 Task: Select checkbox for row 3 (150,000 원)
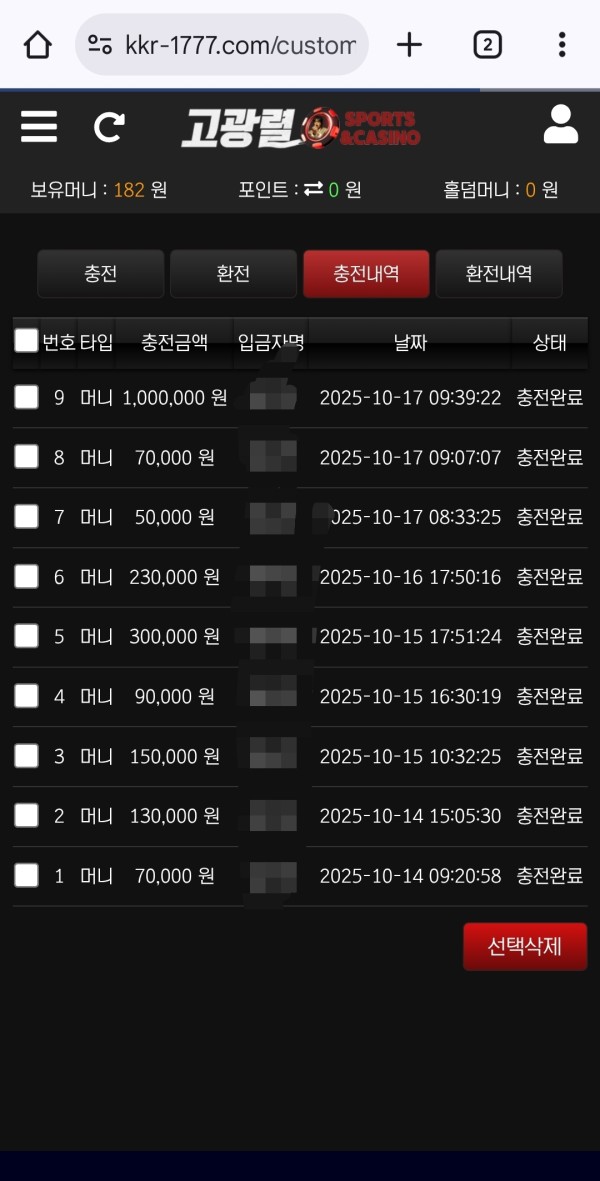click(x=26, y=756)
